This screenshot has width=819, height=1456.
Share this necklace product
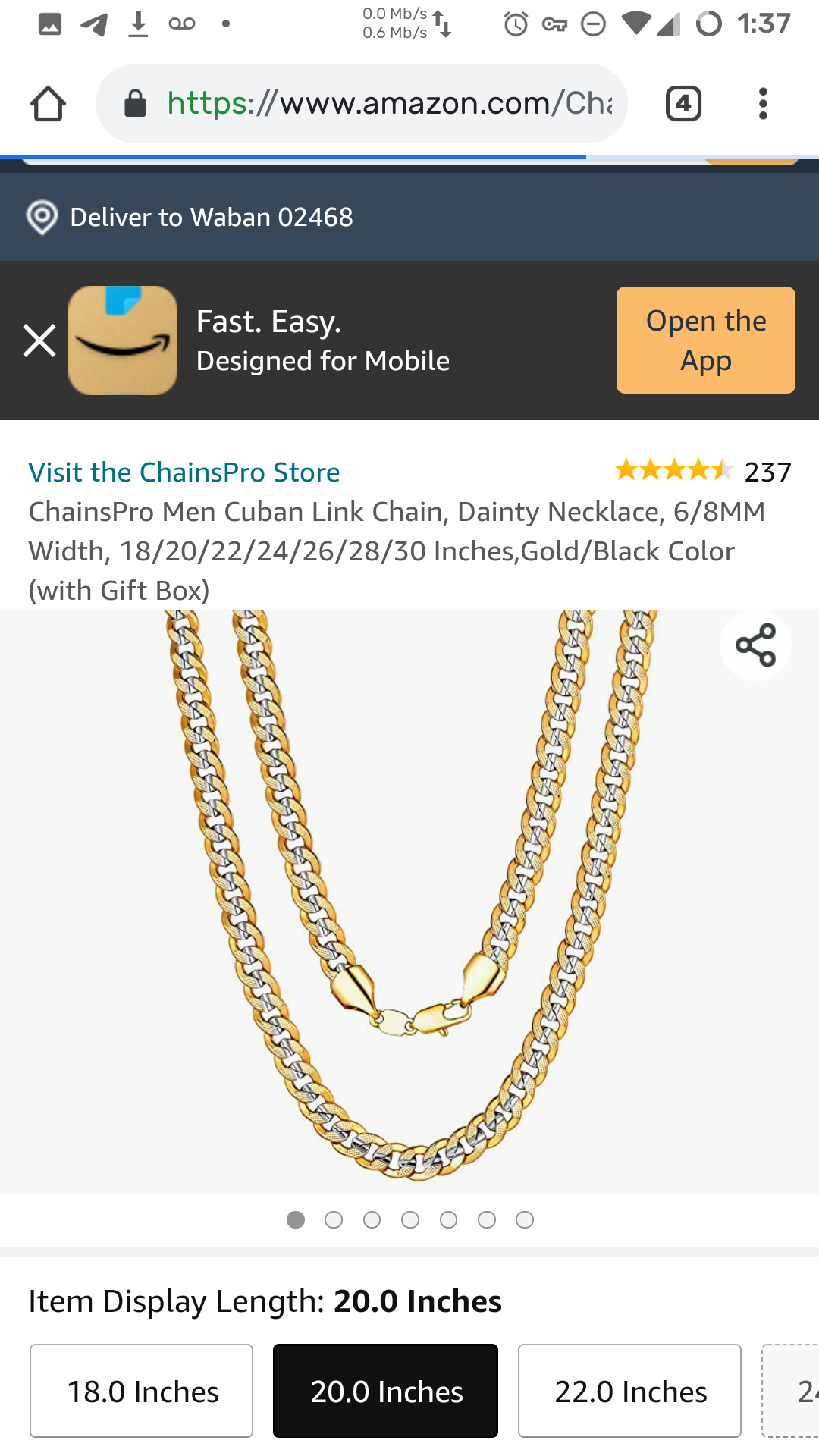(x=755, y=645)
